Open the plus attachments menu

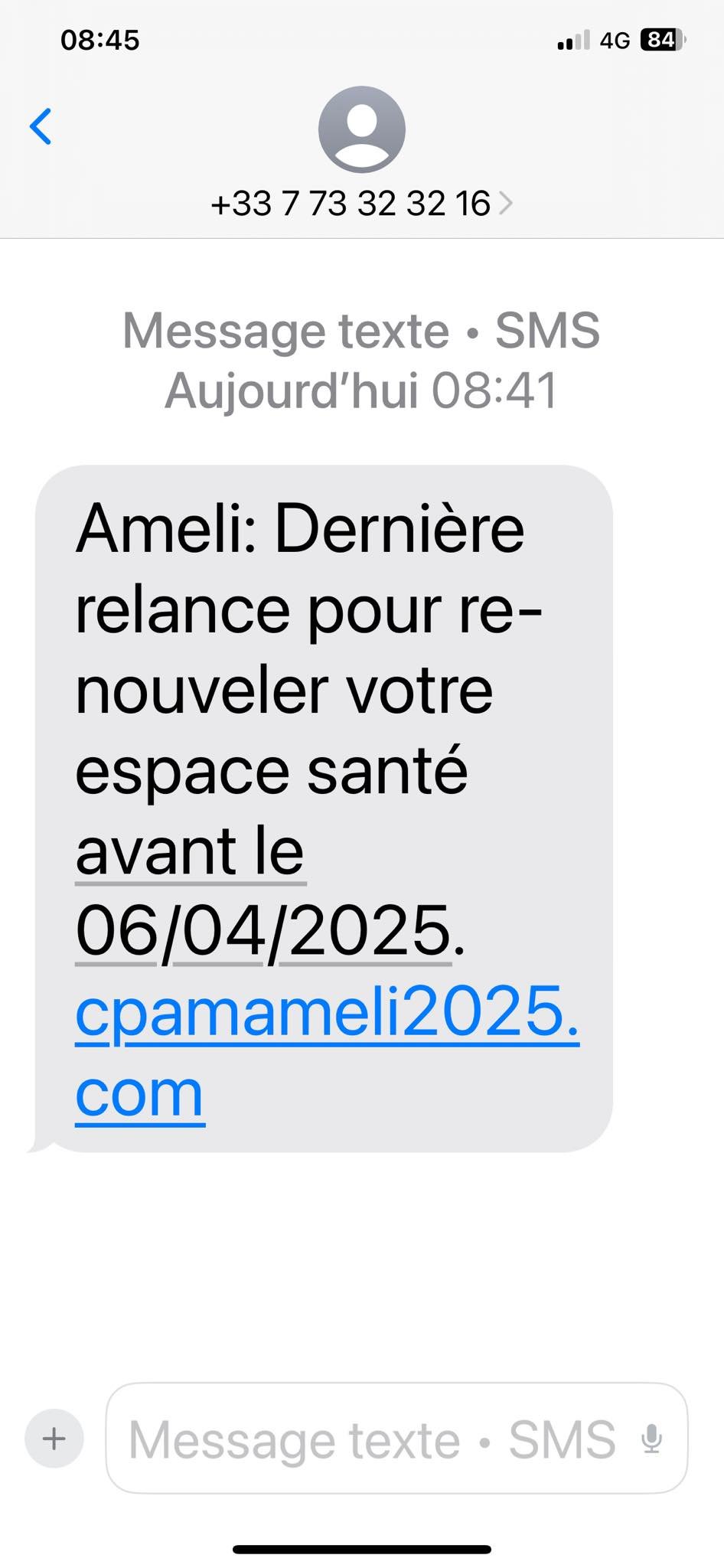pyautogui.click(x=54, y=1439)
